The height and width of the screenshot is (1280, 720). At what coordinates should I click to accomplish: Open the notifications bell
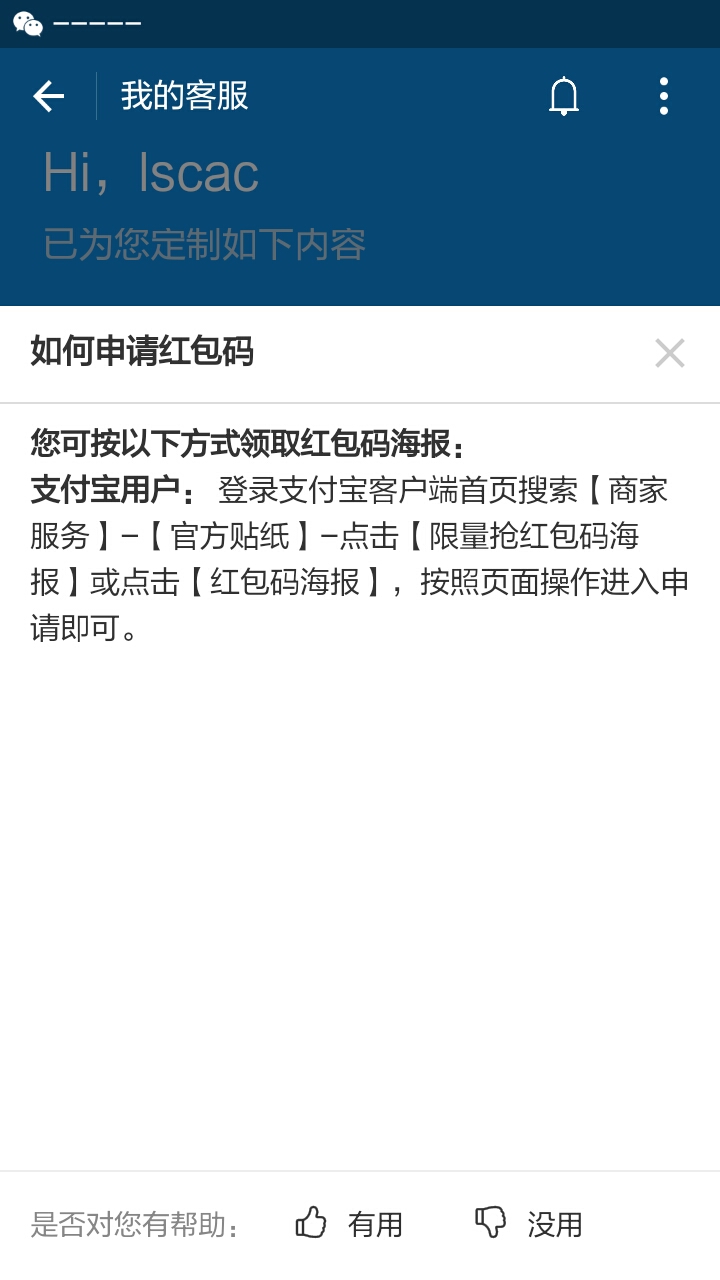564,96
